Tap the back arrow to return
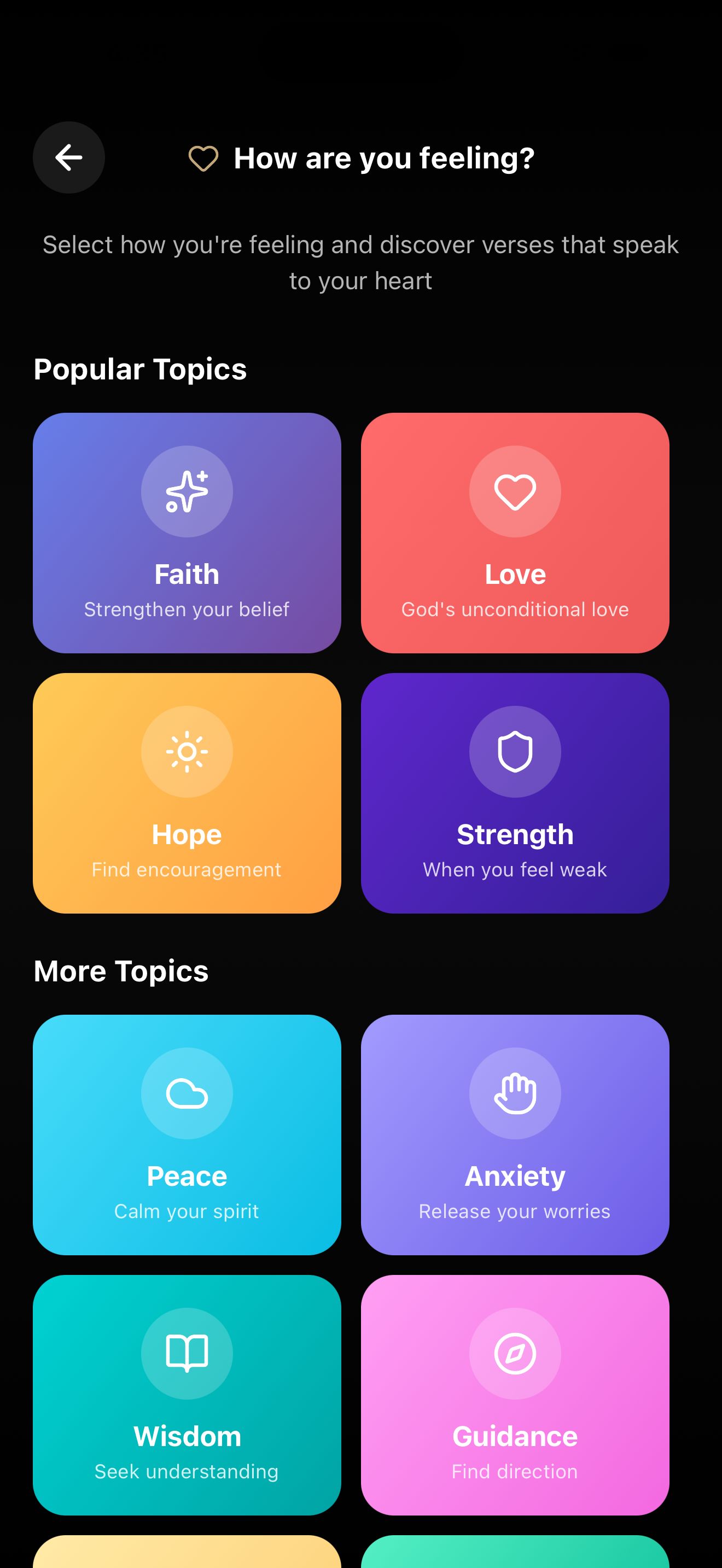 pyautogui.click(x=69, y=157)
